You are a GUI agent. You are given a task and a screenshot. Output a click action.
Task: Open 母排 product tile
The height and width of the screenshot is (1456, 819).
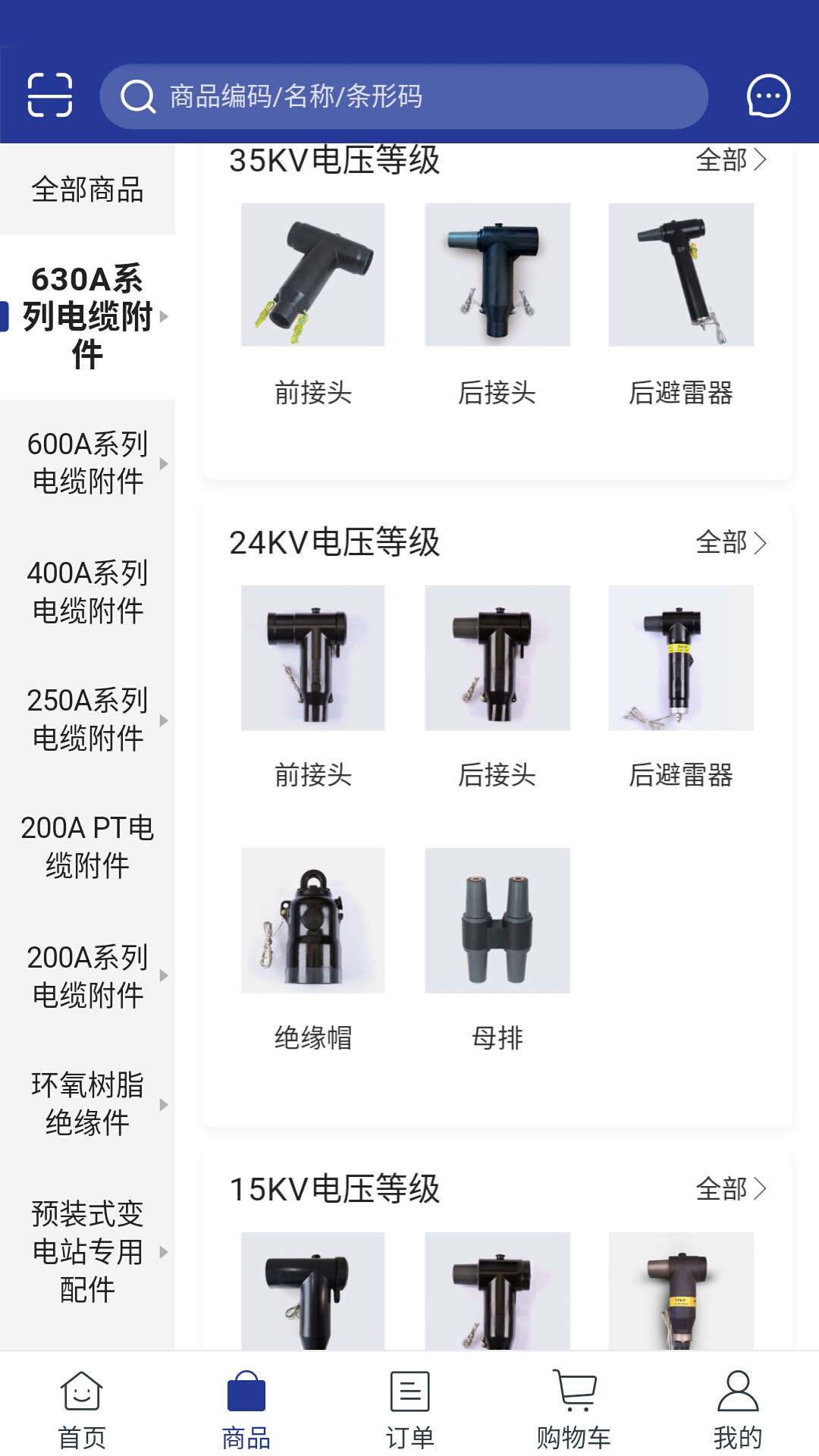[497, 948]
